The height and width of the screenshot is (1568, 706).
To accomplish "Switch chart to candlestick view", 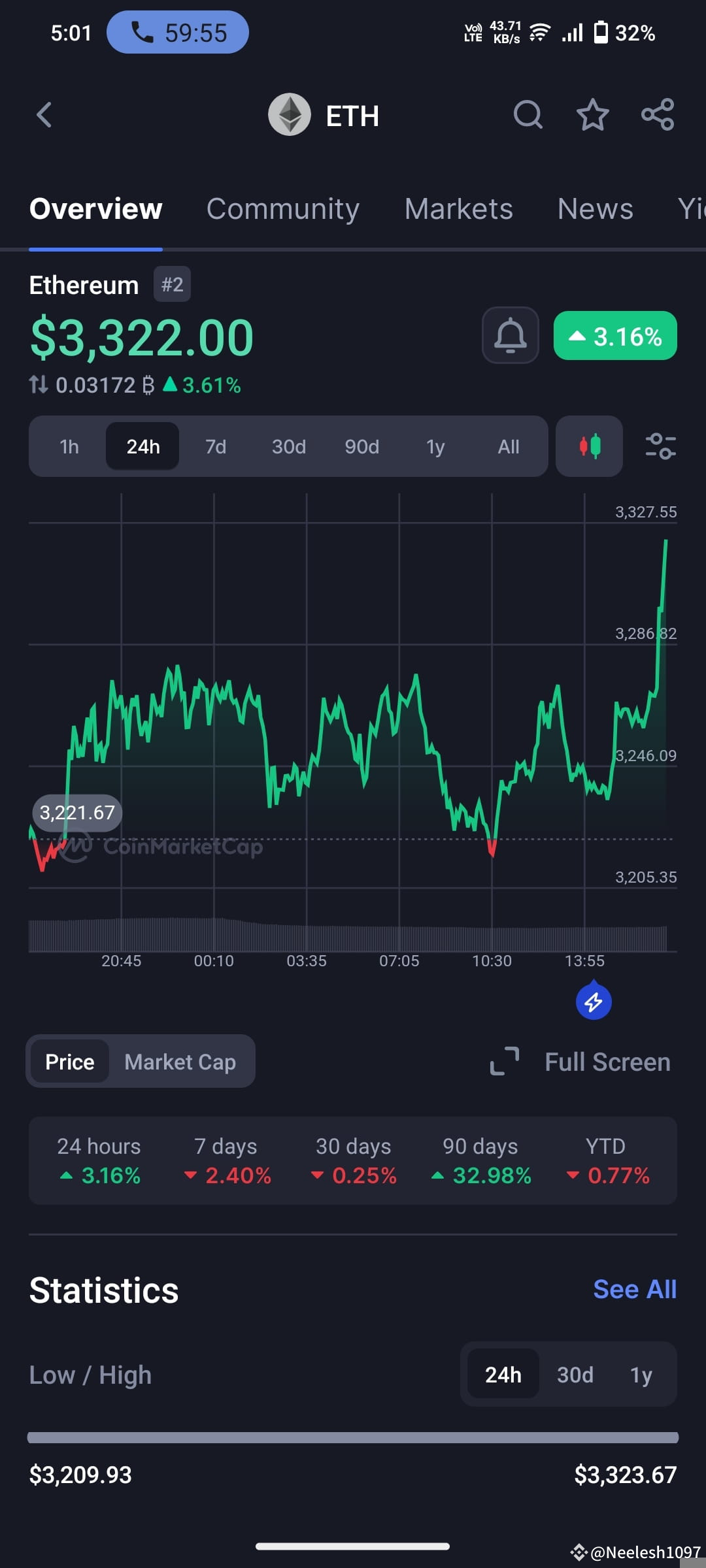I will coord(588,446).
